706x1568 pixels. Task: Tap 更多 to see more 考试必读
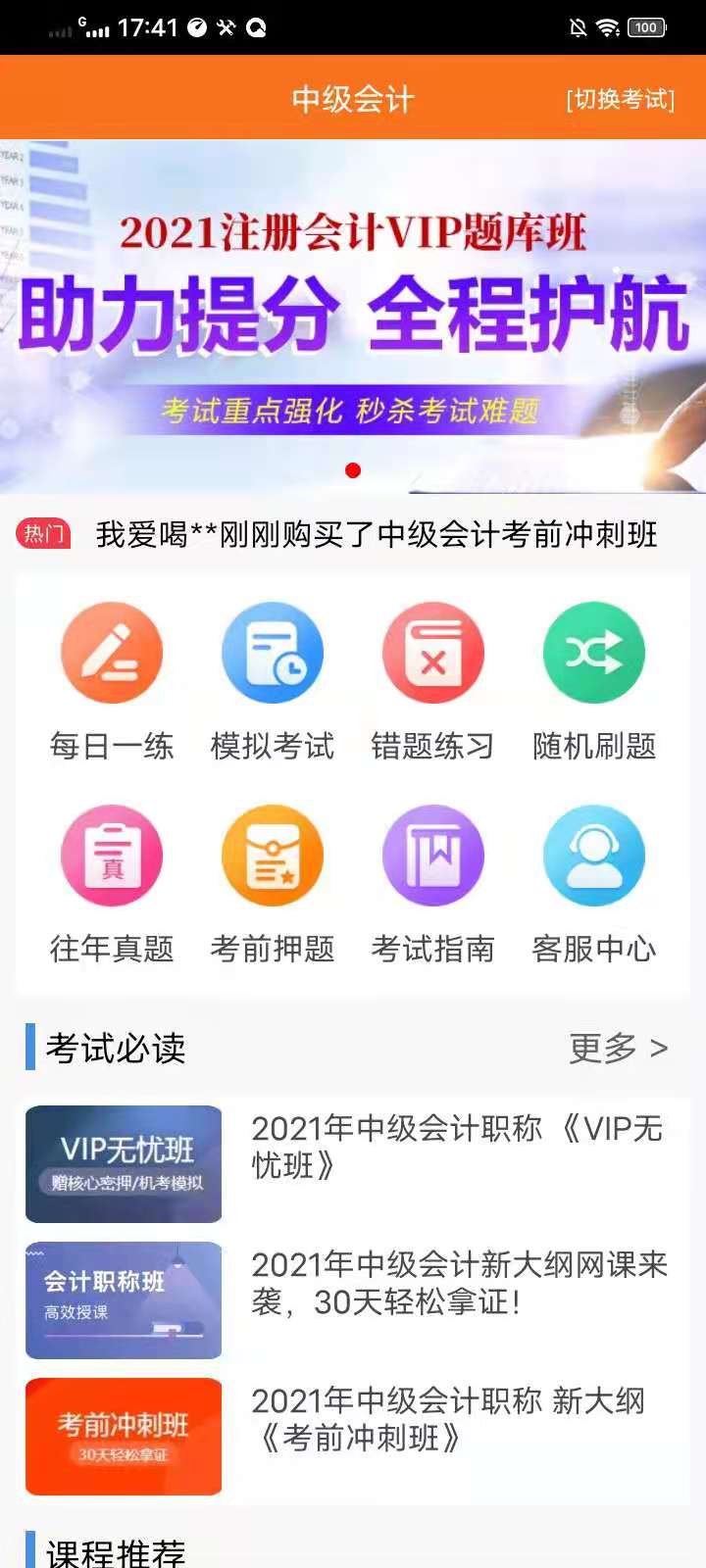[x=618, y=1048]
